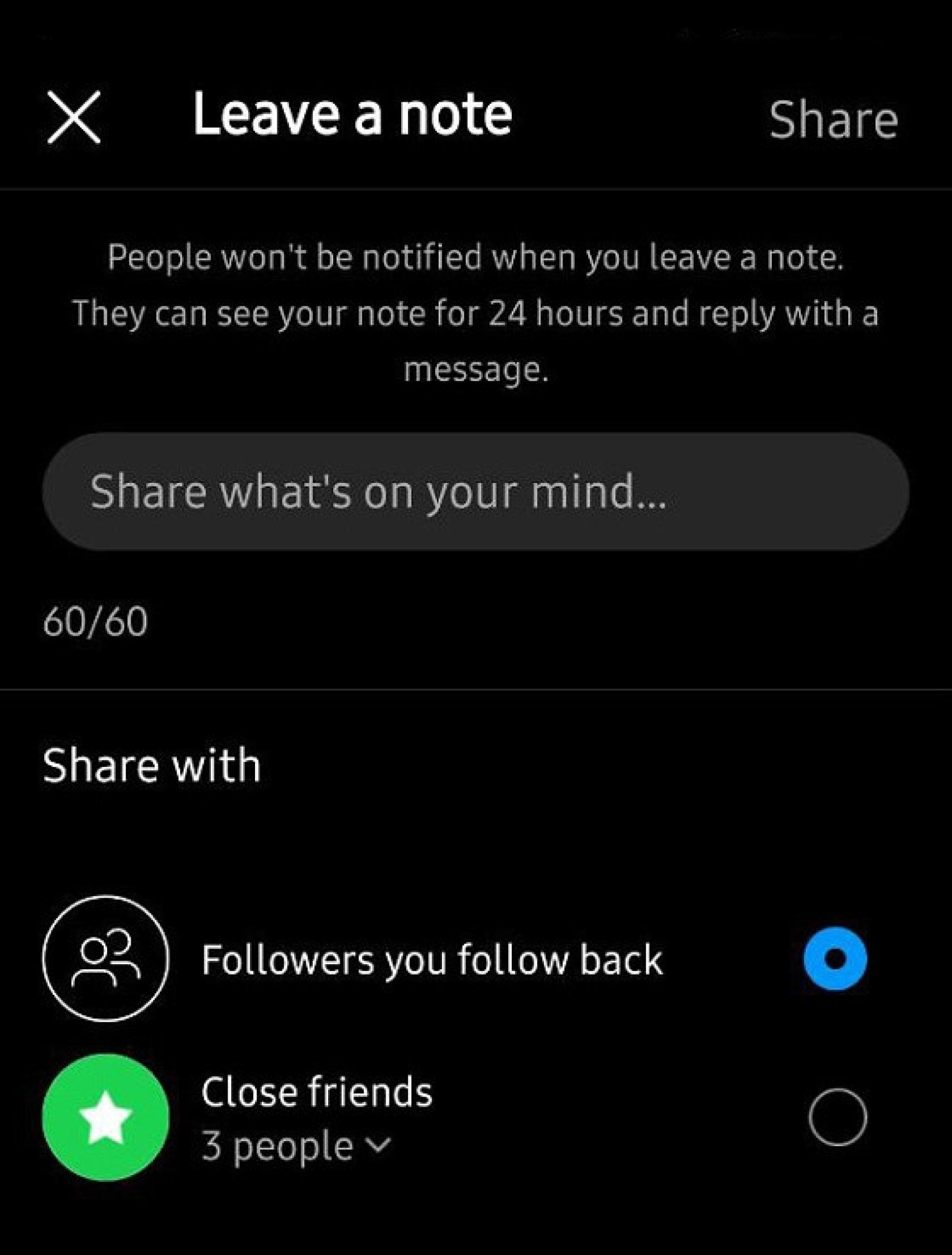Focus the 'Share what's on your mind' field
This screenshot has width=952, height=1255.
tap(475, 491)
